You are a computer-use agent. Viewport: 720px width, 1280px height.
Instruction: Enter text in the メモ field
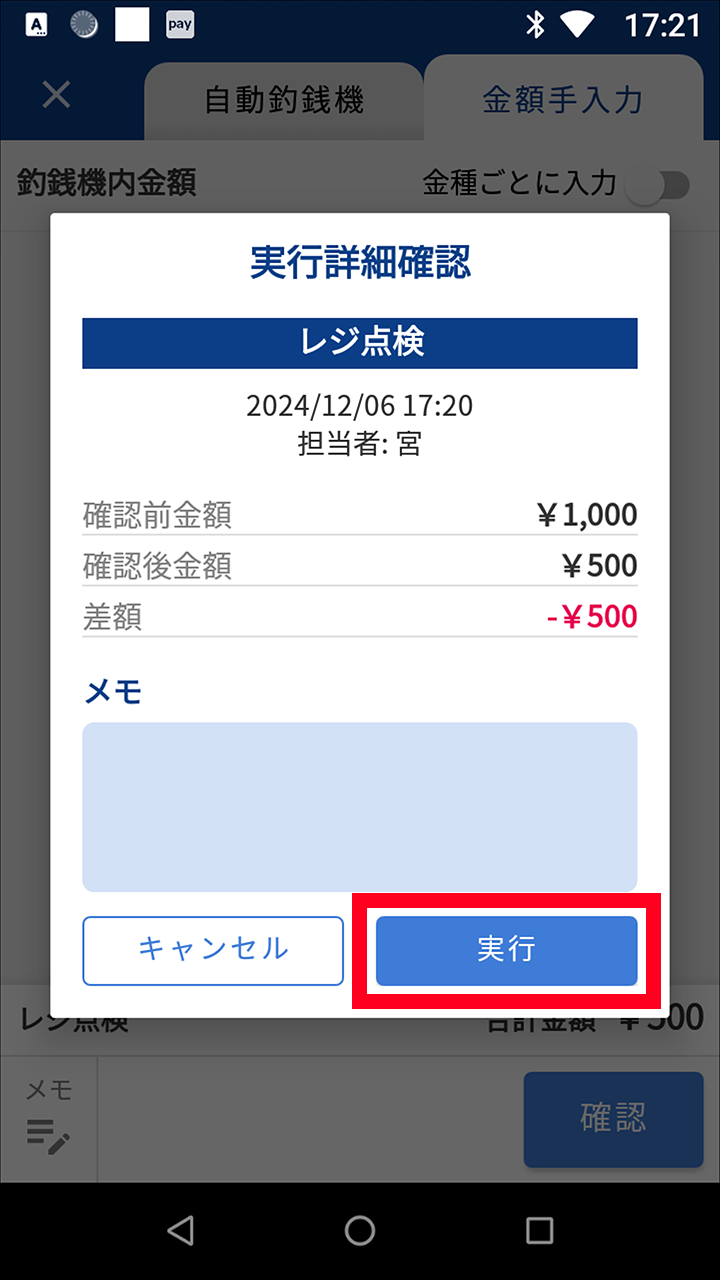coord(360,806)
